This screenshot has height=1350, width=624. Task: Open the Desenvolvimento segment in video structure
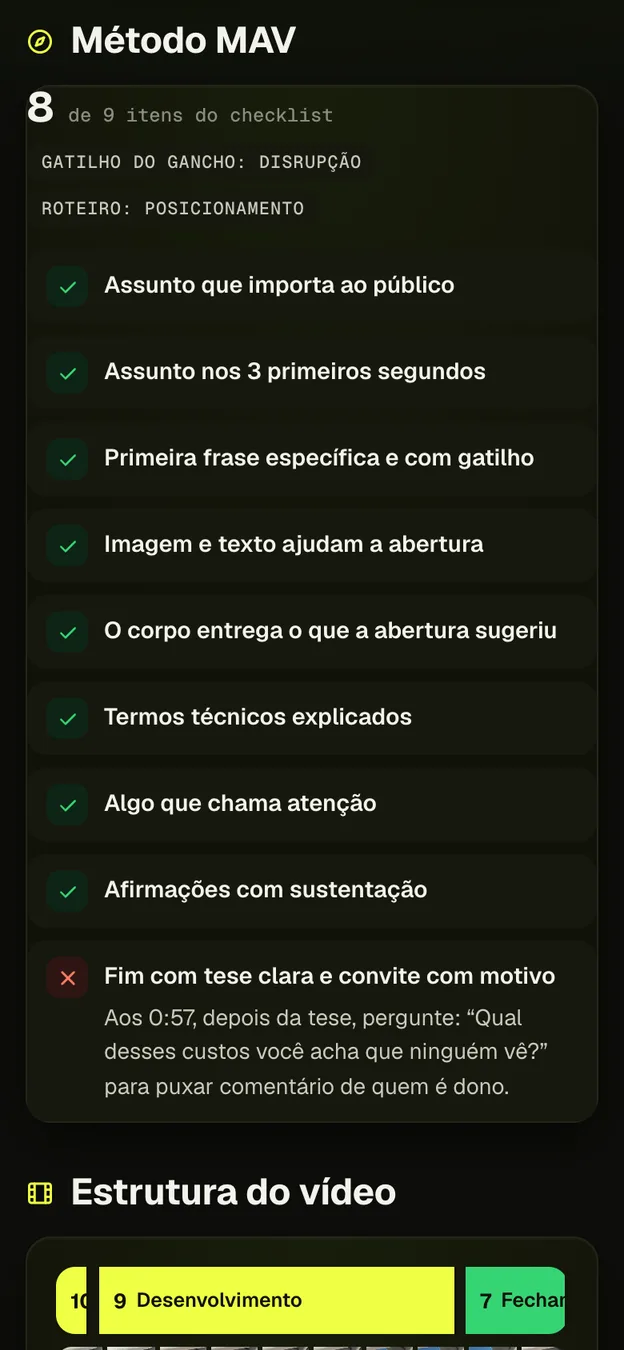[x=276, y=1300]
